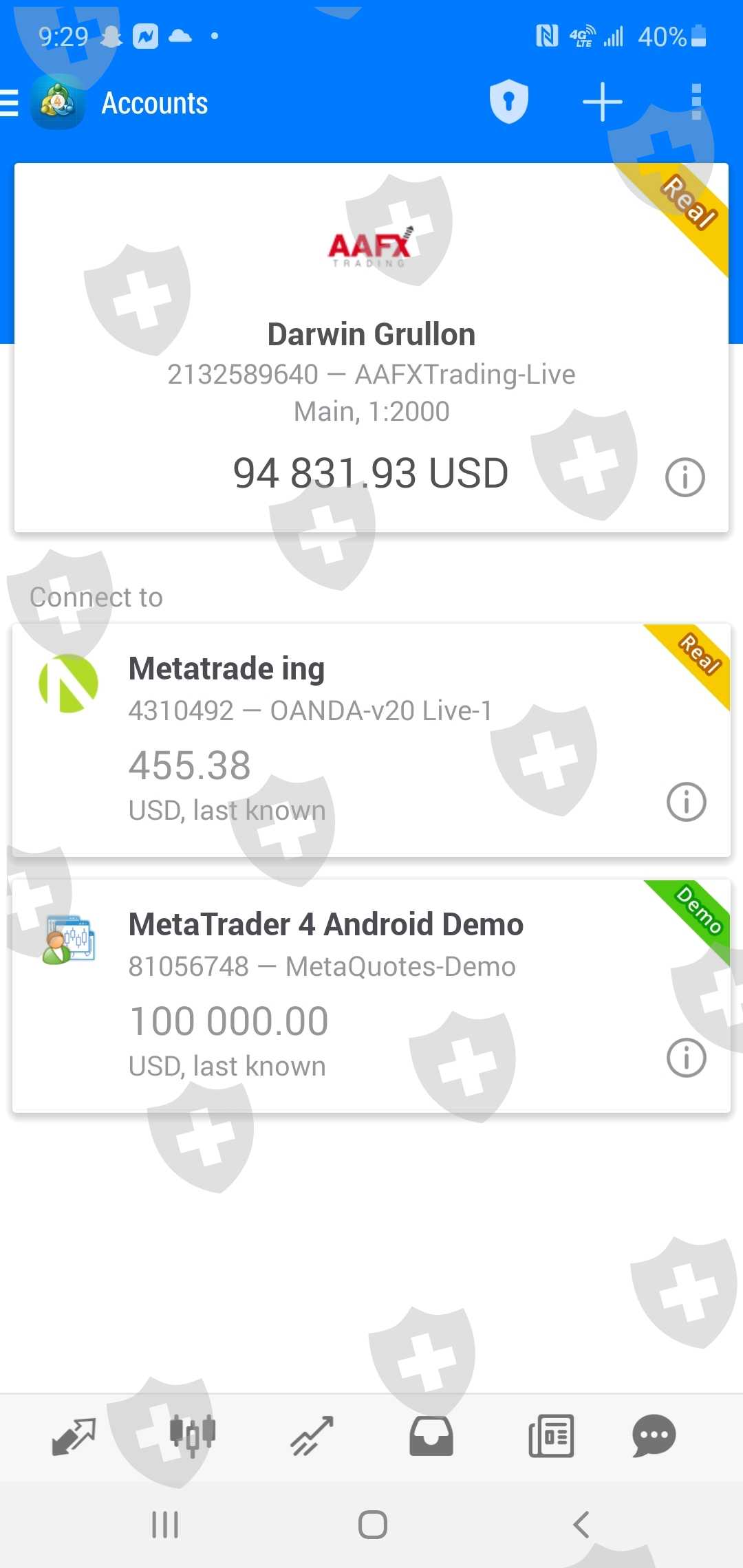Switch to the candlestick Chart tab
This screenshot has width=743, height=1568.
click(x=193, y=1437)
